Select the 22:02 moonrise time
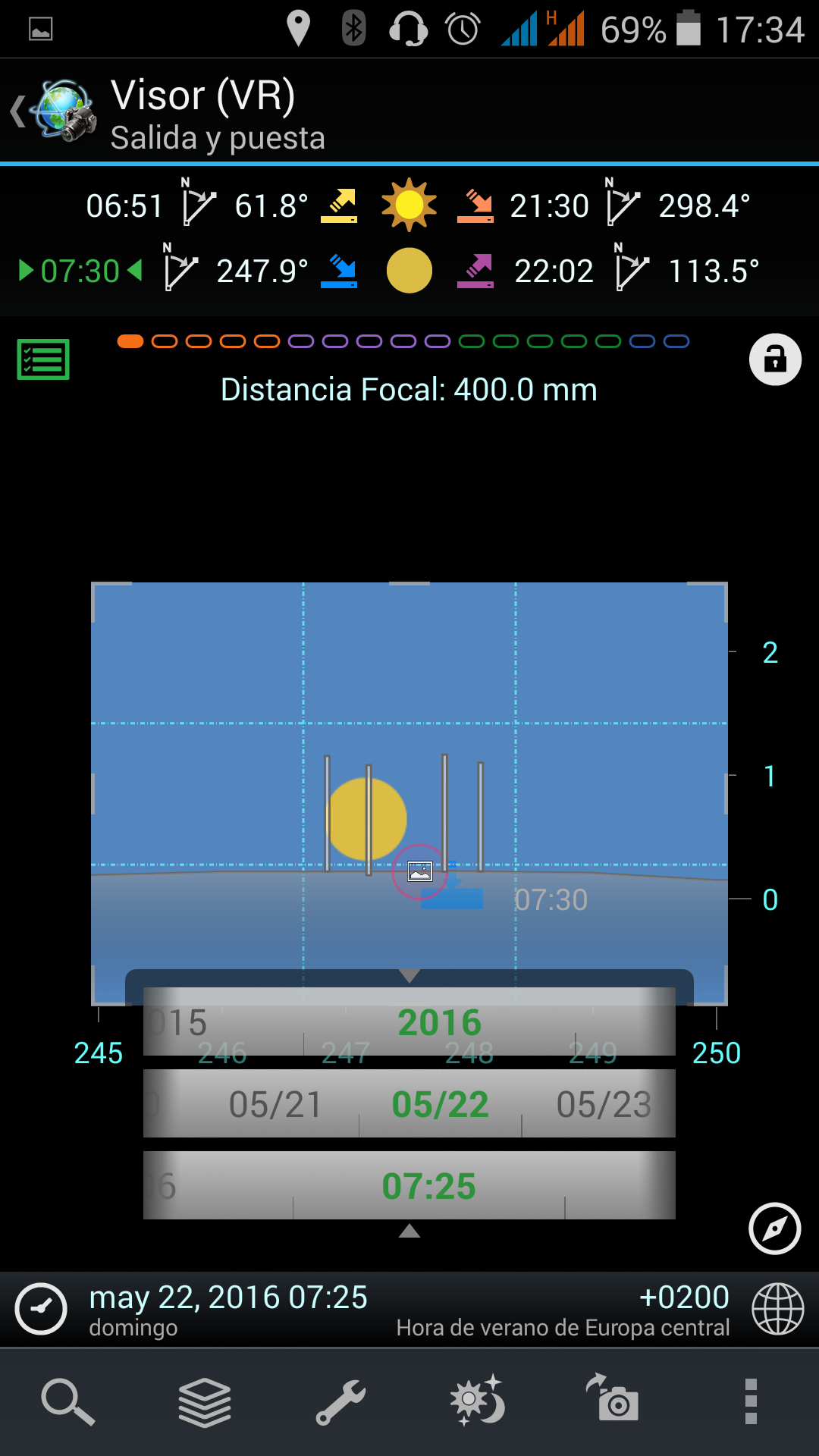Image resolution: width=819 pixels, height=1456 pixels. tap(554, 271)
